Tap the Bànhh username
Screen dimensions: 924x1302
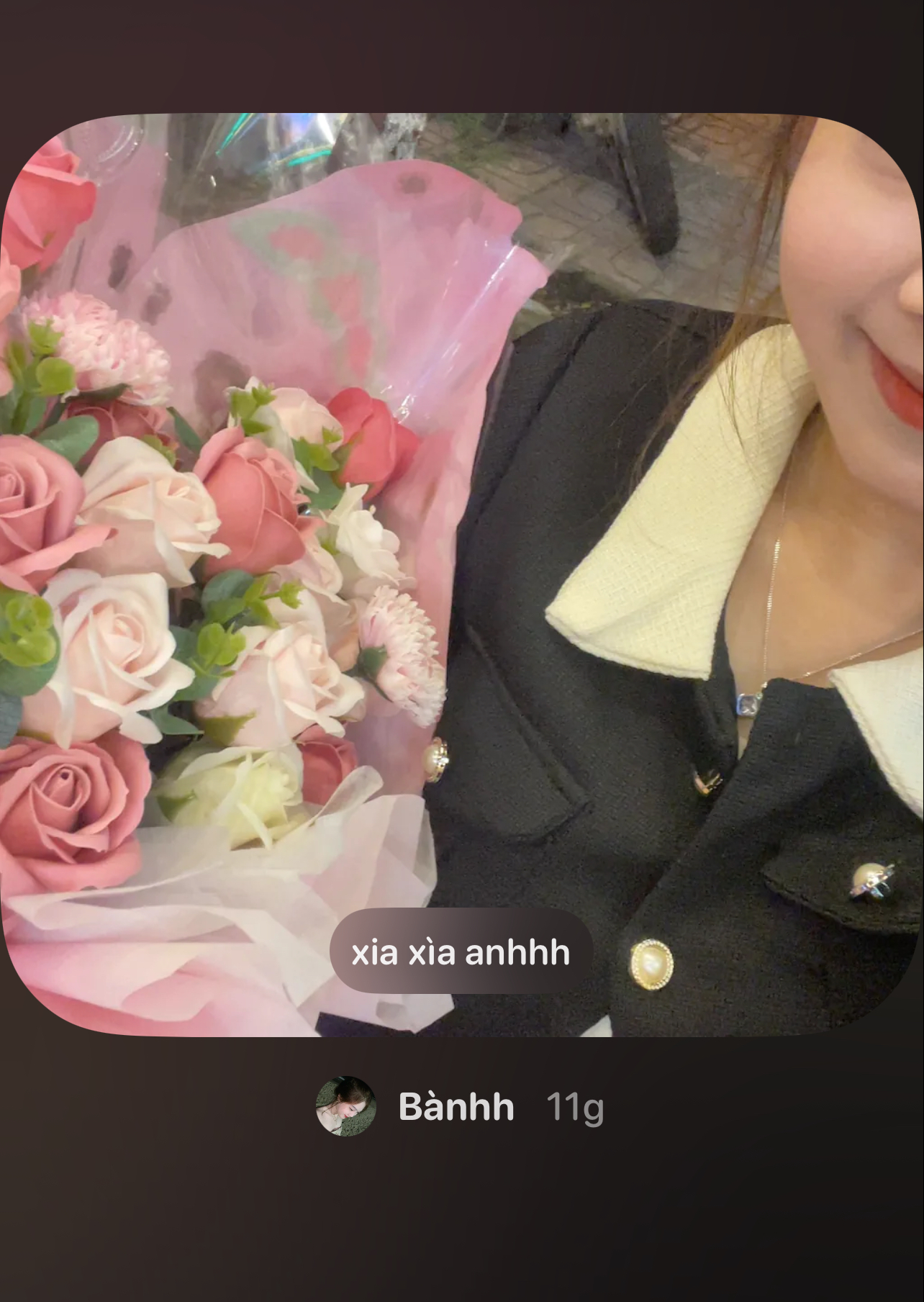click(x=456, y=1107)
